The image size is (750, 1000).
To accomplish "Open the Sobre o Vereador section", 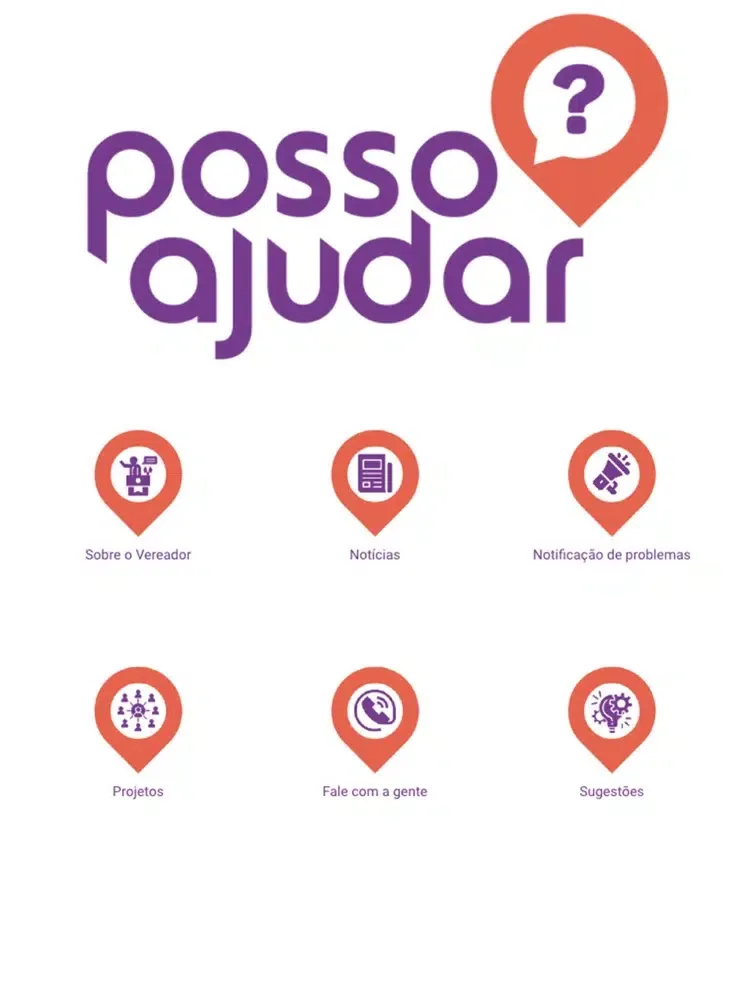I will pyautogui.click(x=138, y=476).
